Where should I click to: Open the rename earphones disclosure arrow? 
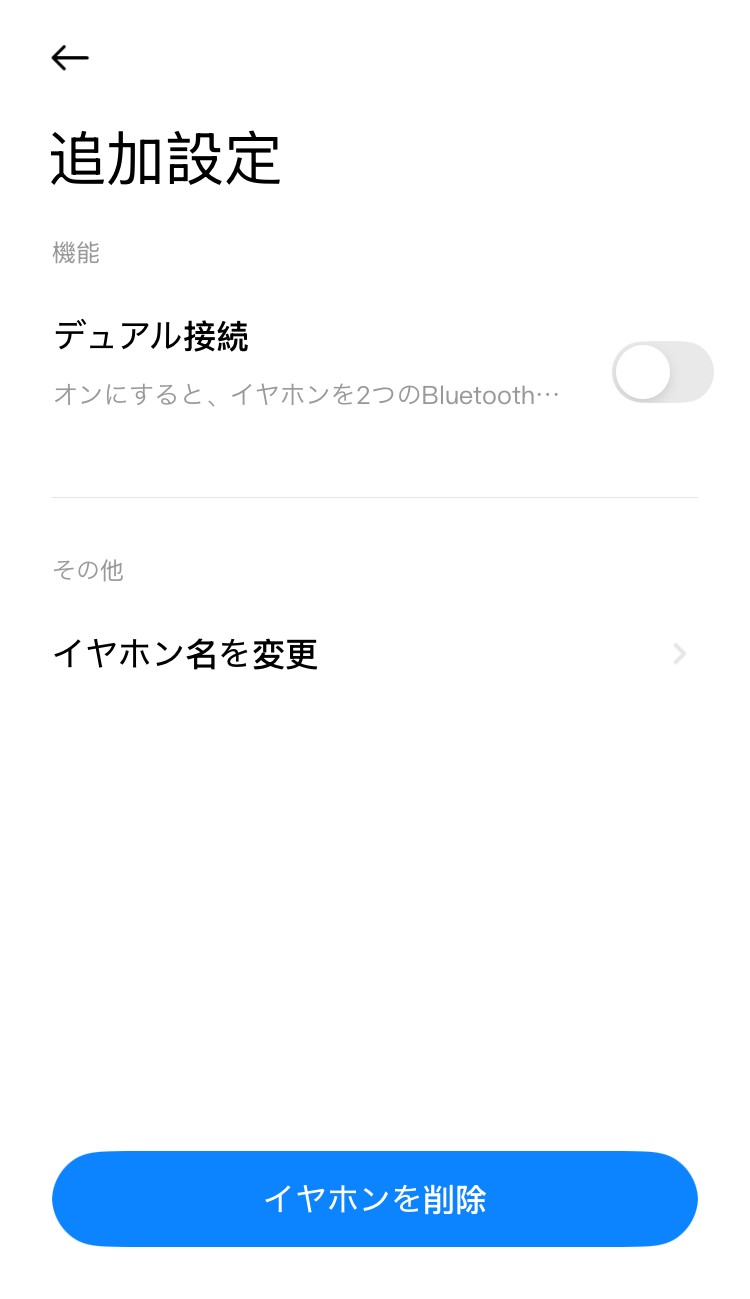pos(680,654)
